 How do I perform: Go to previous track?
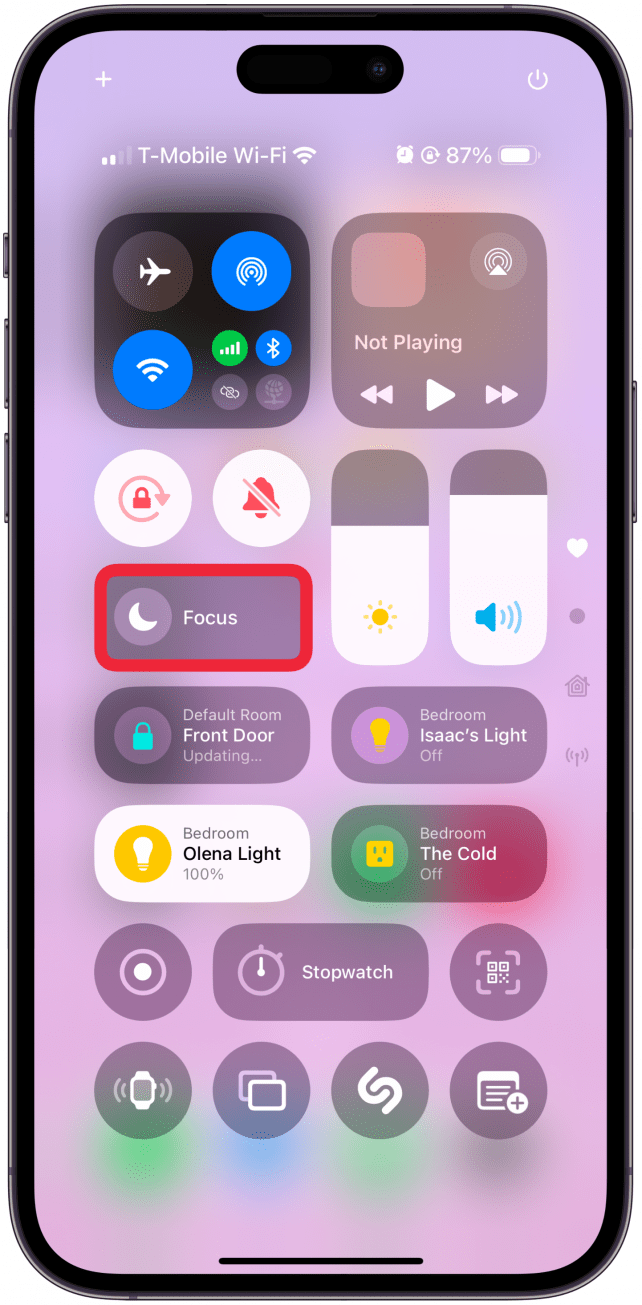tap(377, 395)
